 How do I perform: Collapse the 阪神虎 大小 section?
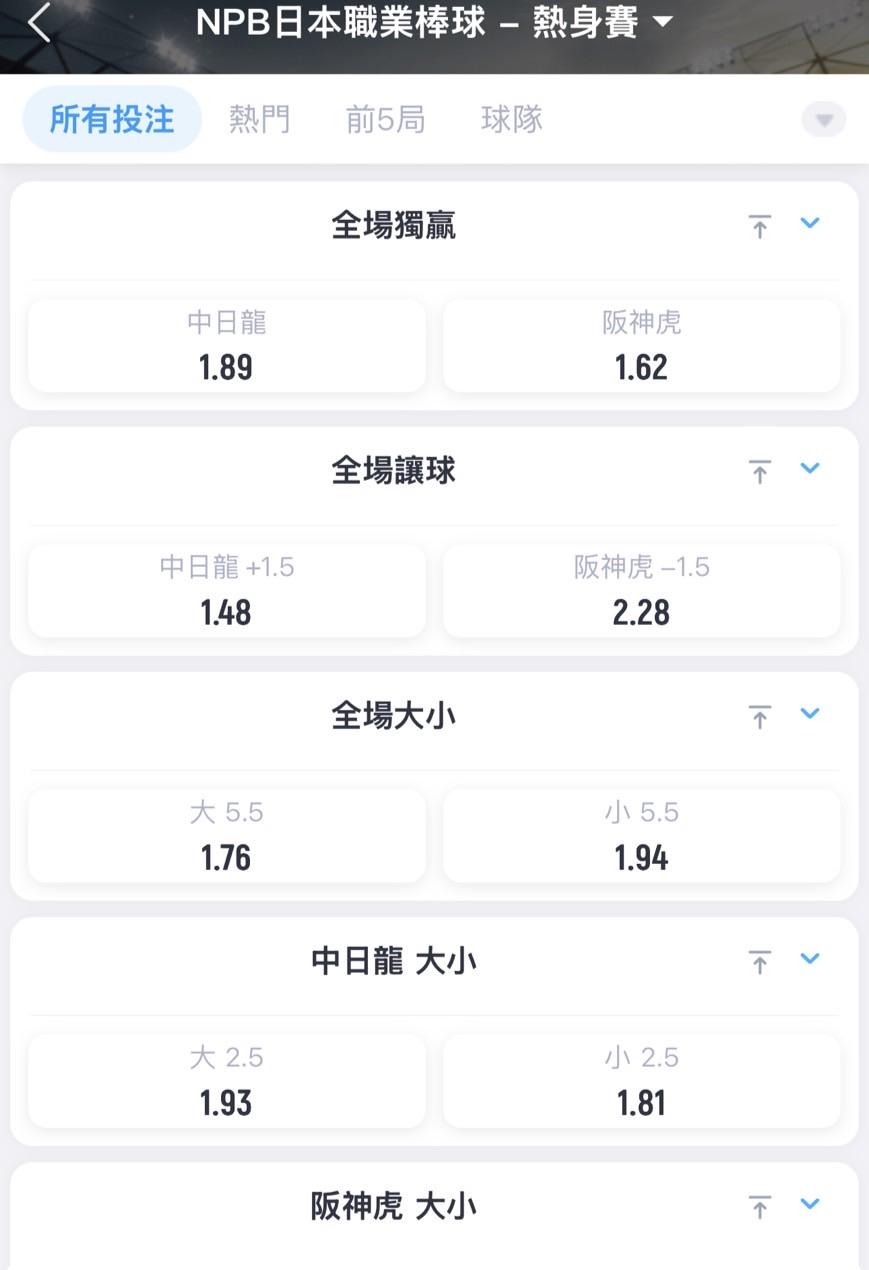pyautogui.click(x=810, y=1203)
